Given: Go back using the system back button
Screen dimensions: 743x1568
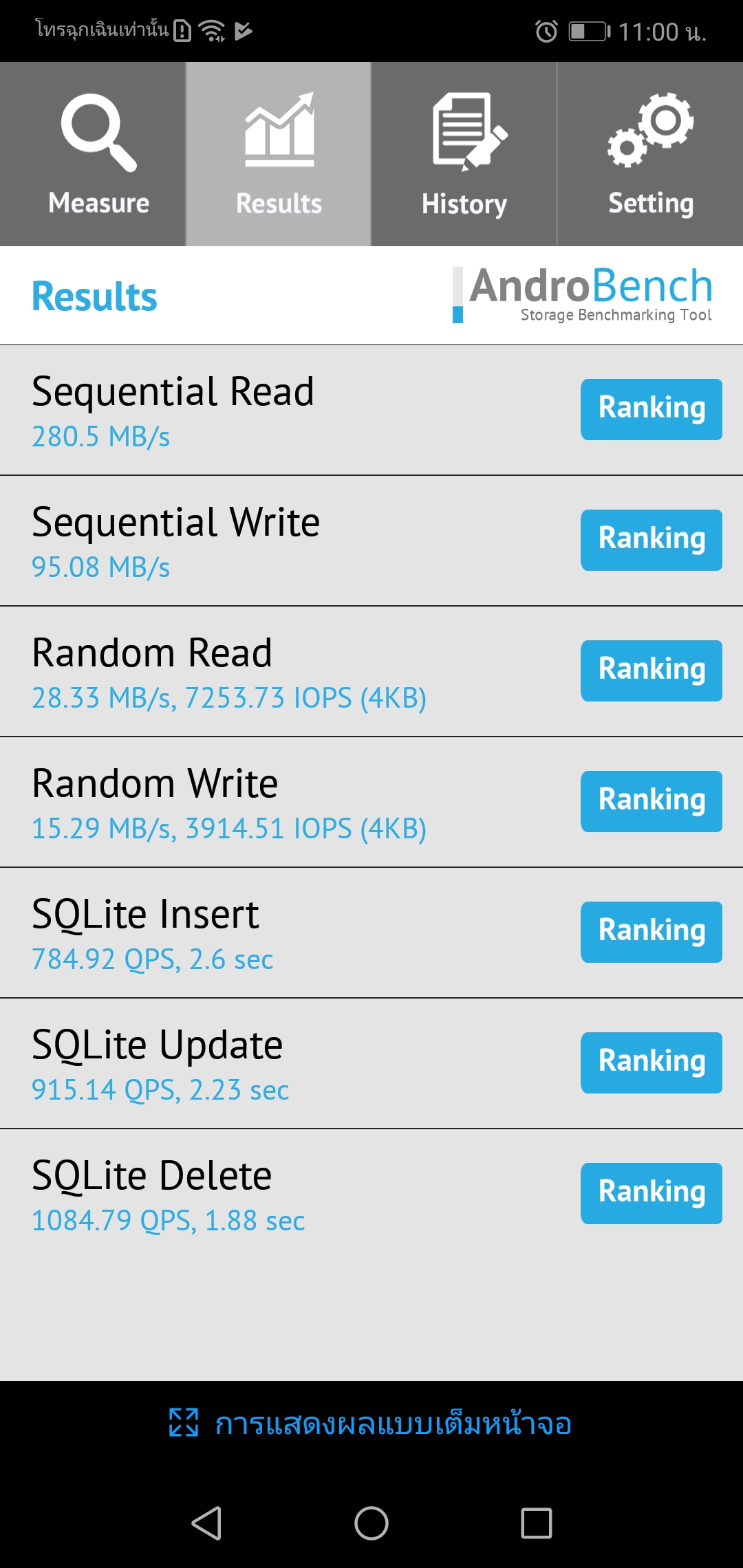Looking at the screenshot, I should tap(206, 1523).
